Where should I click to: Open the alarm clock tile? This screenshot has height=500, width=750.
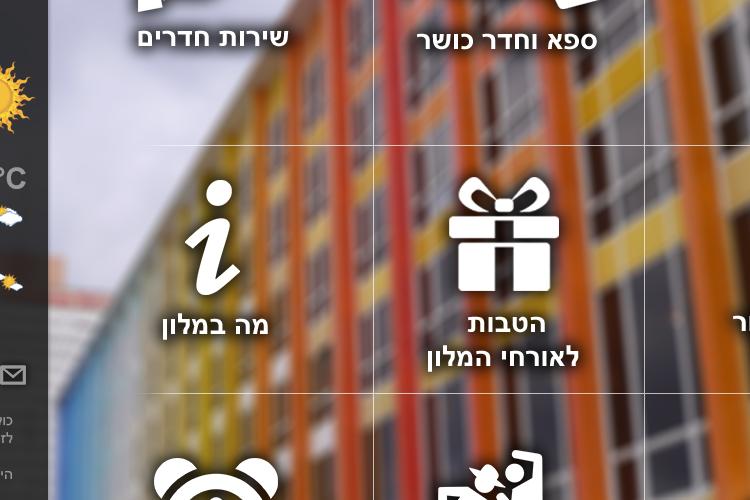215,478
